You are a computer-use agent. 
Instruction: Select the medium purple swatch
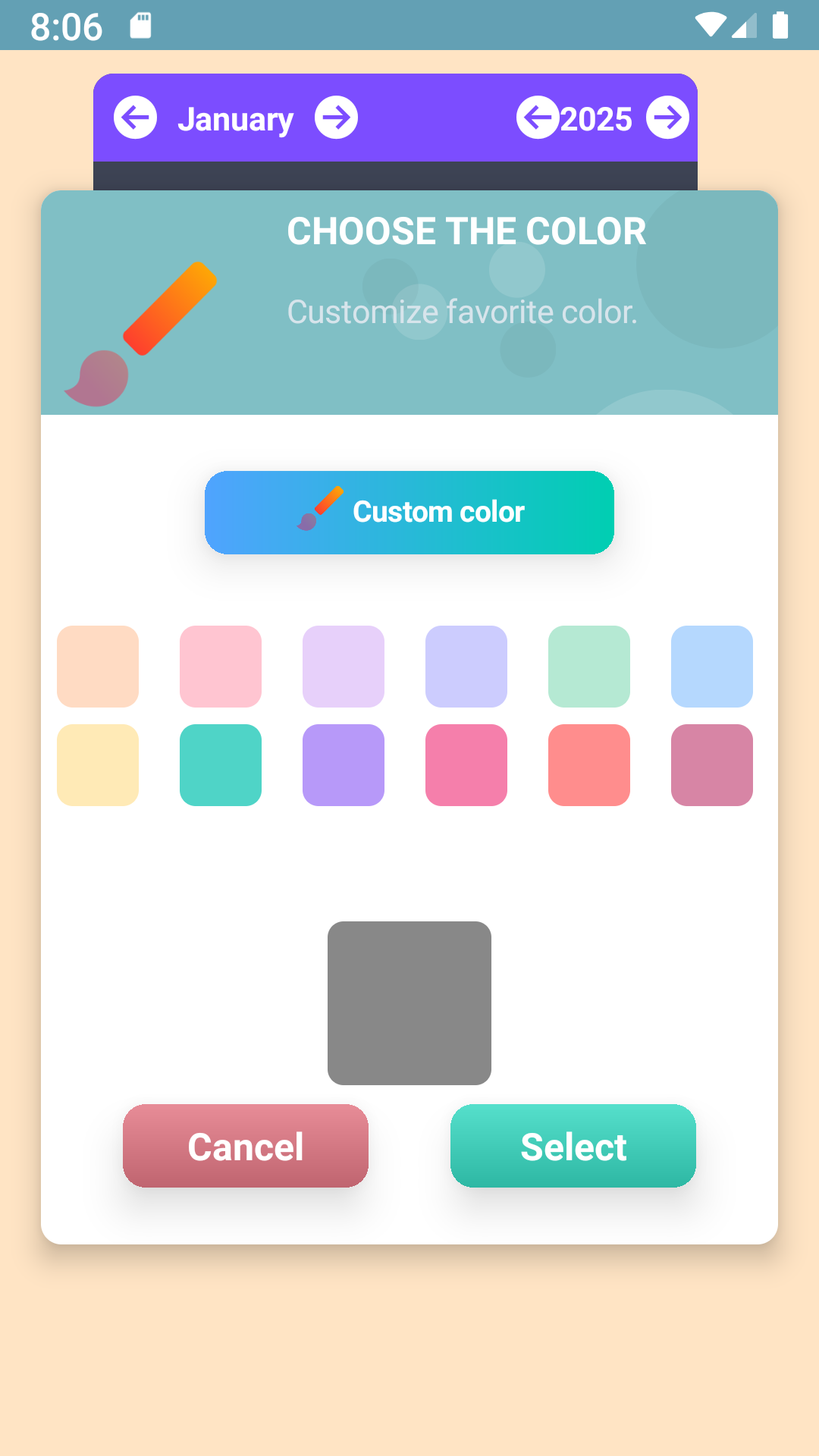click(x=344, y=765)
